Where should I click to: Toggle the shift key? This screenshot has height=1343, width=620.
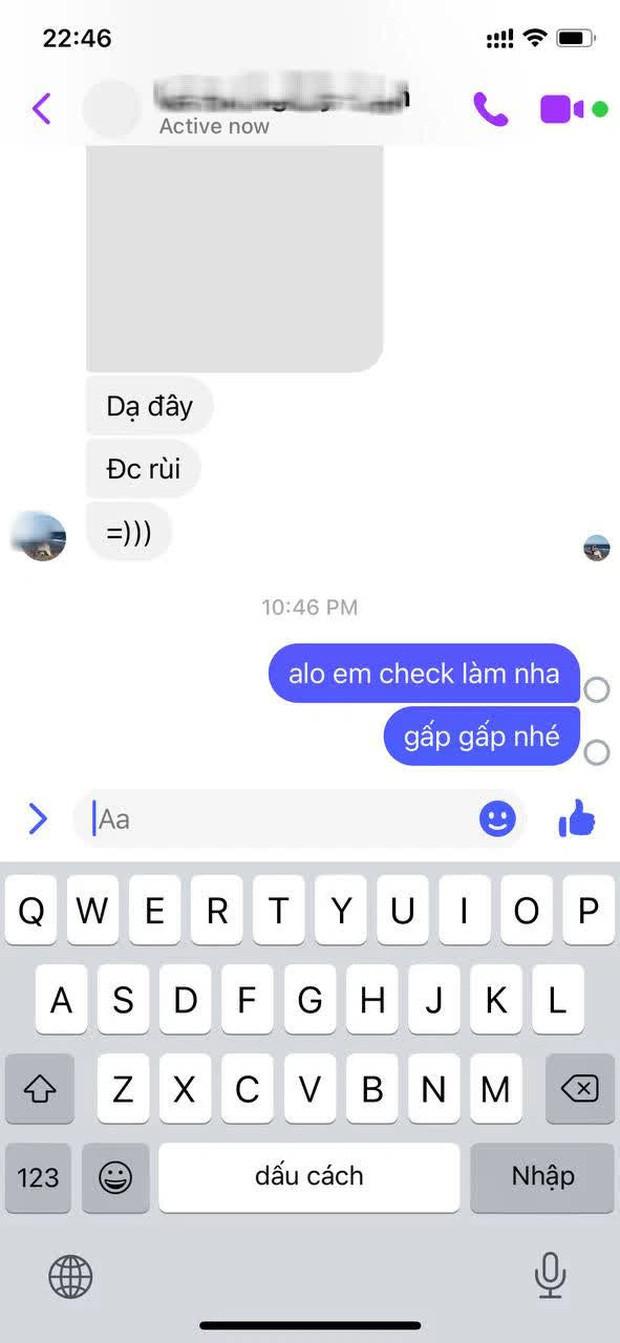(x=39, y=1089)
